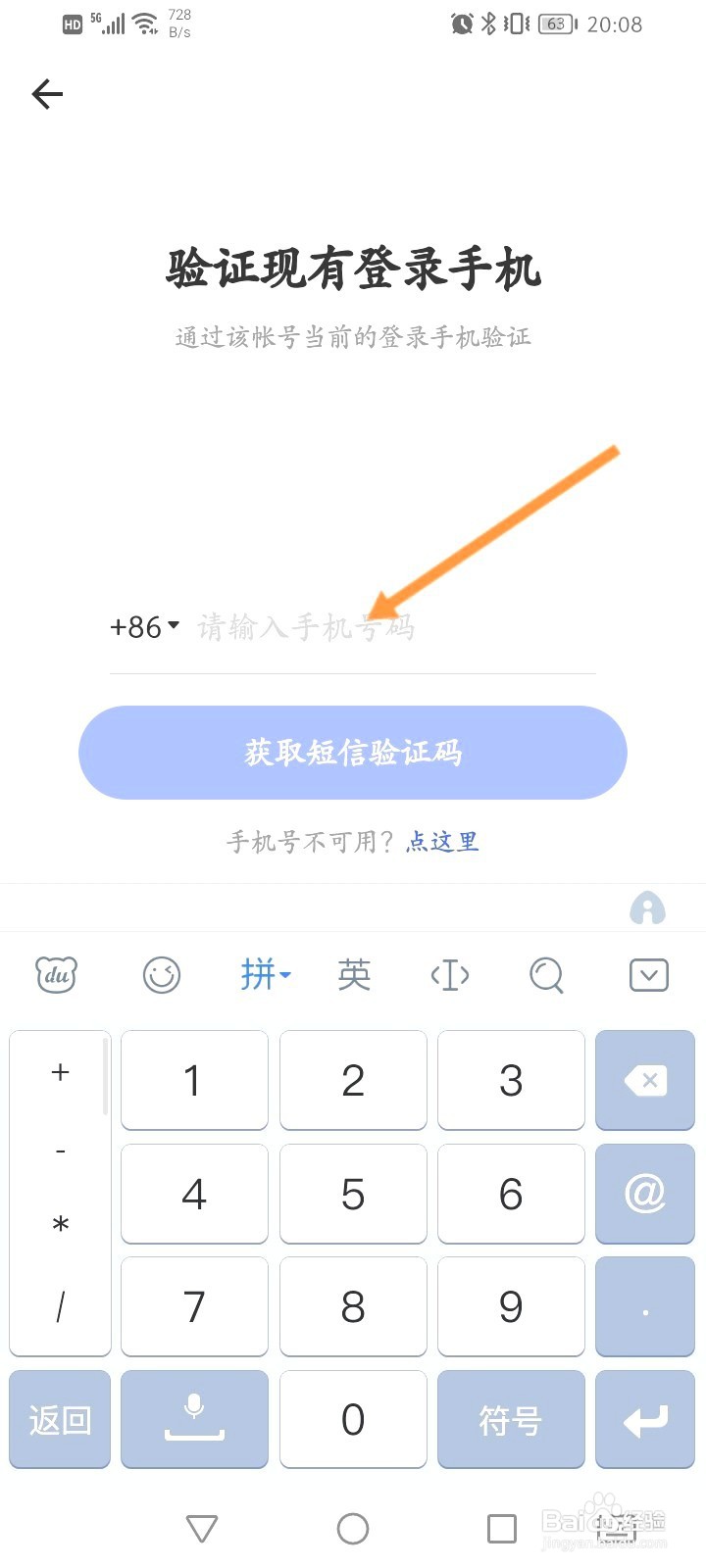Tap the @ symbol key
The width and height of the screenshot is (706, 1568).
point(644,1194)
